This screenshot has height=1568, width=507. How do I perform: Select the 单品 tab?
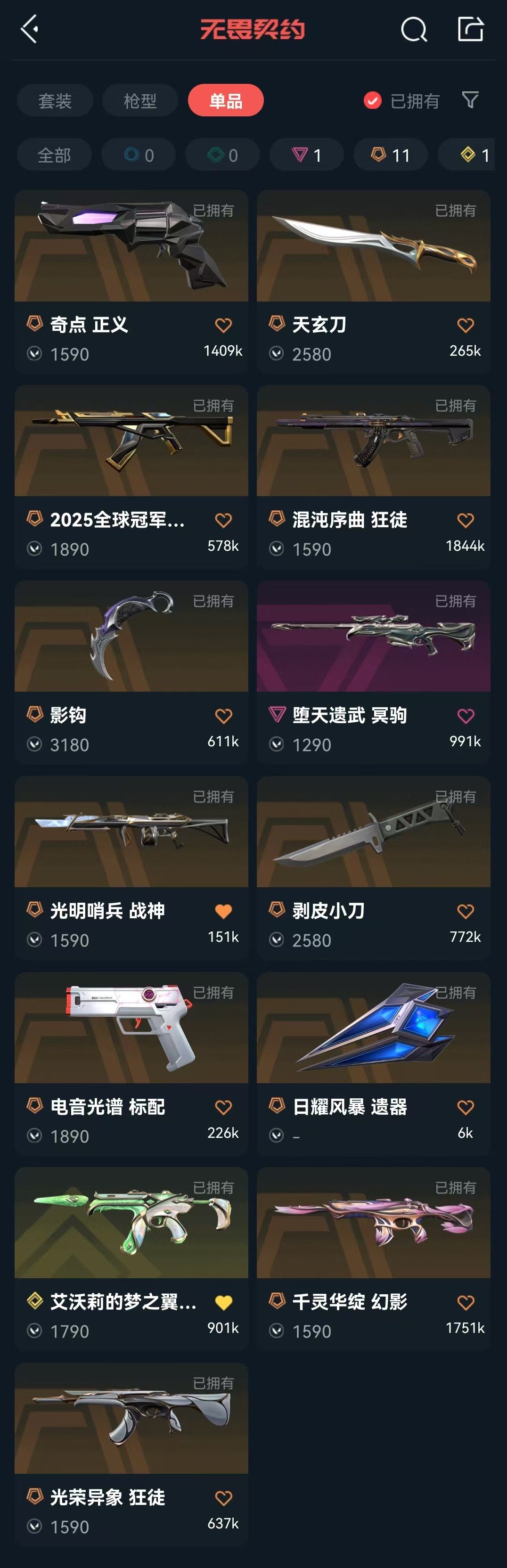click(x=226, y=100)
